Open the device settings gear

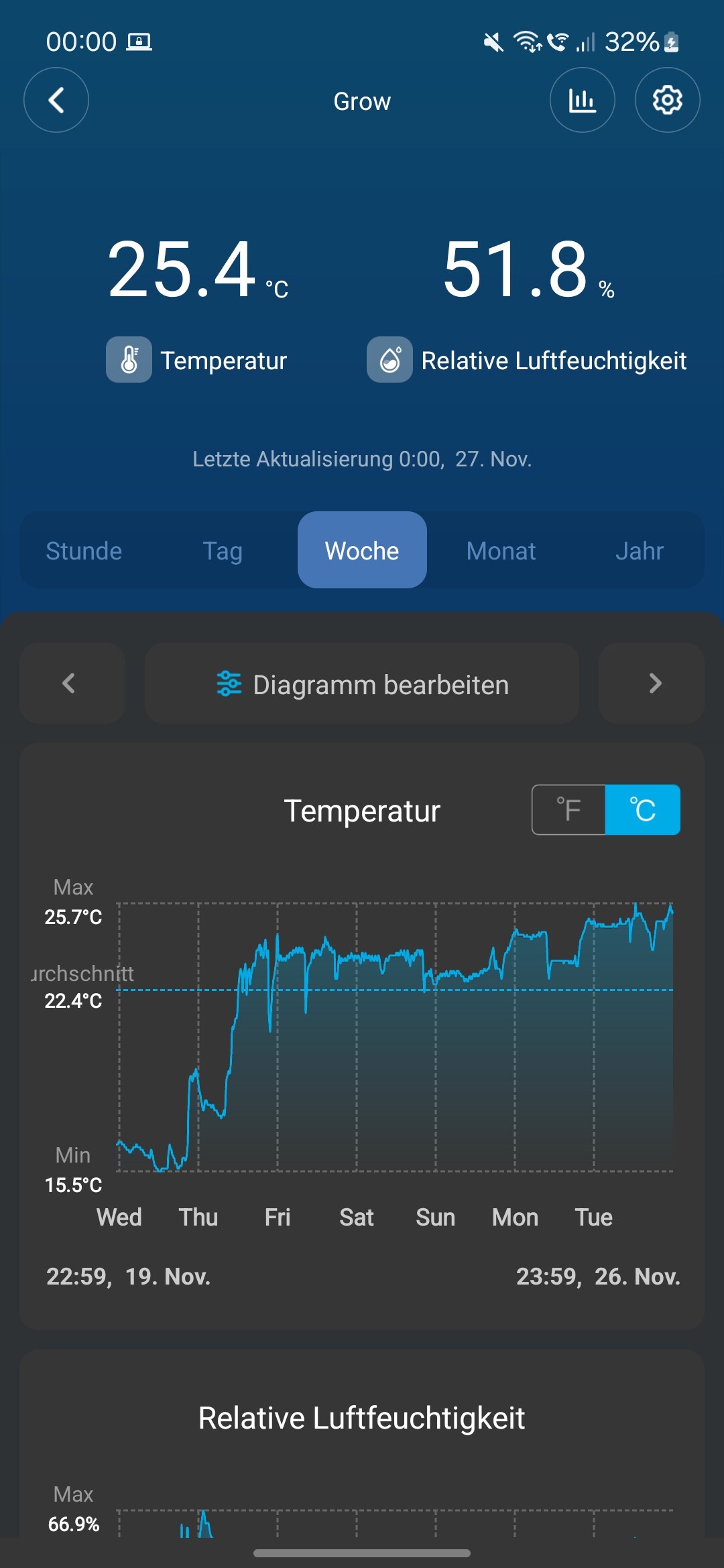click(667, 101)
